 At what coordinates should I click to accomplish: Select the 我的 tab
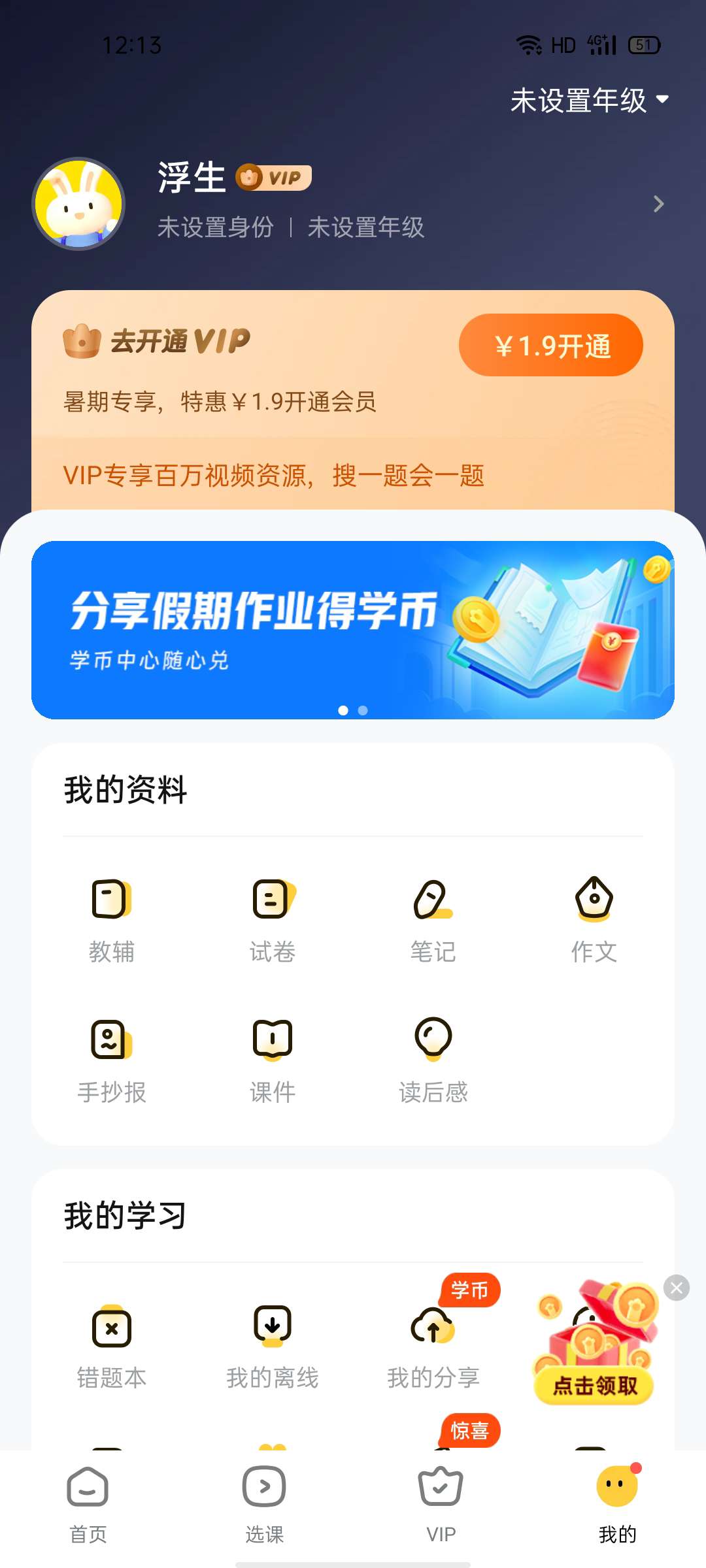[617, 1504]
